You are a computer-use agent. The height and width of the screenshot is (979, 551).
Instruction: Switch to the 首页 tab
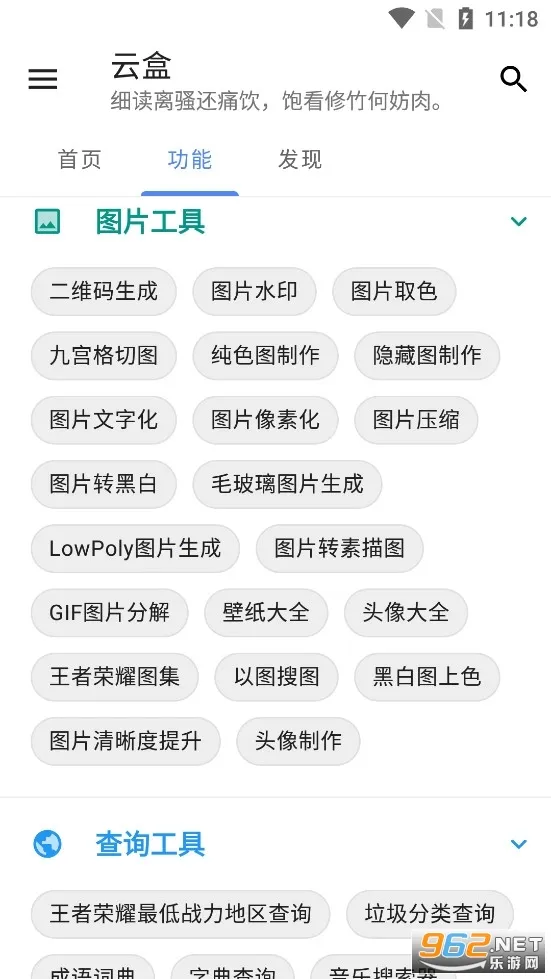tap(79, 159)
